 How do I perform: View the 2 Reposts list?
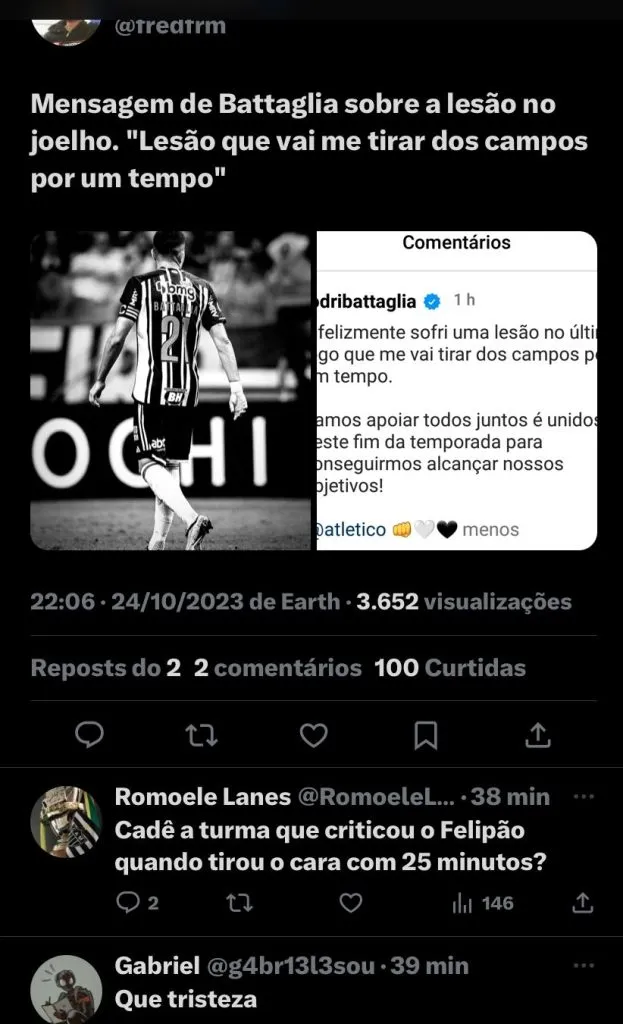pyautogui.click(x=105, y=667)
